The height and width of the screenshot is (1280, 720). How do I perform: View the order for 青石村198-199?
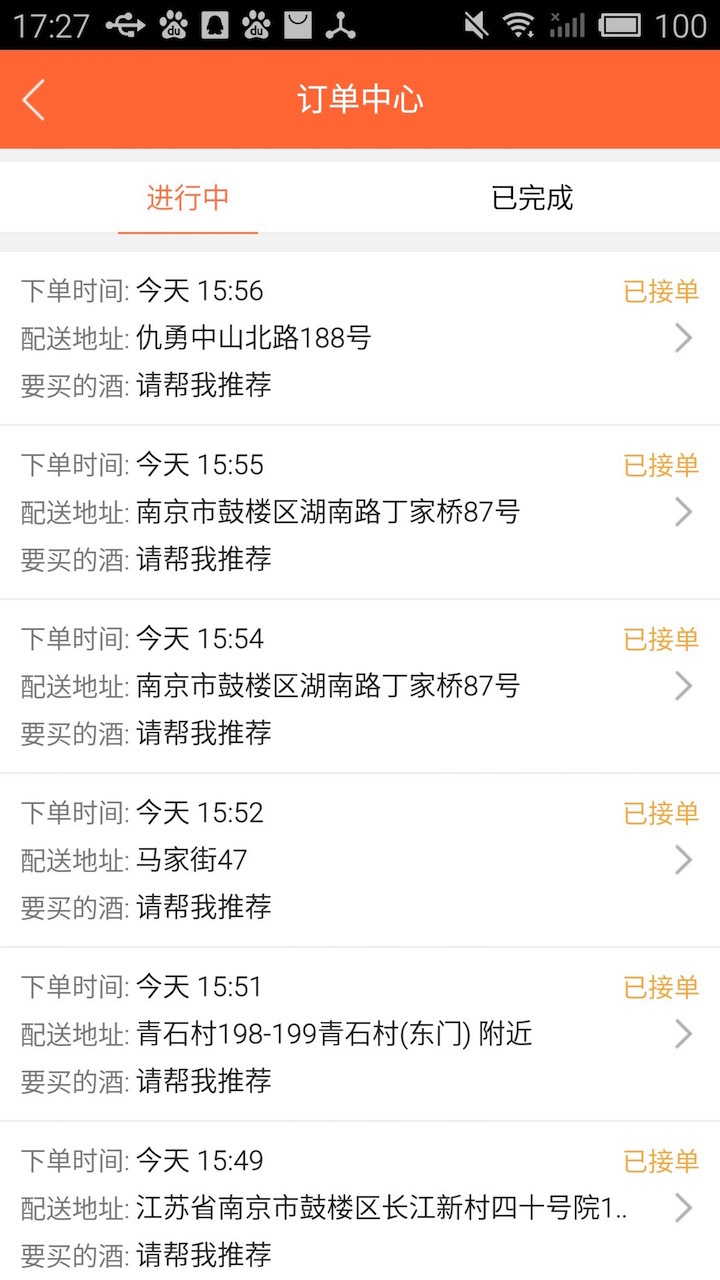(360, 1034)
